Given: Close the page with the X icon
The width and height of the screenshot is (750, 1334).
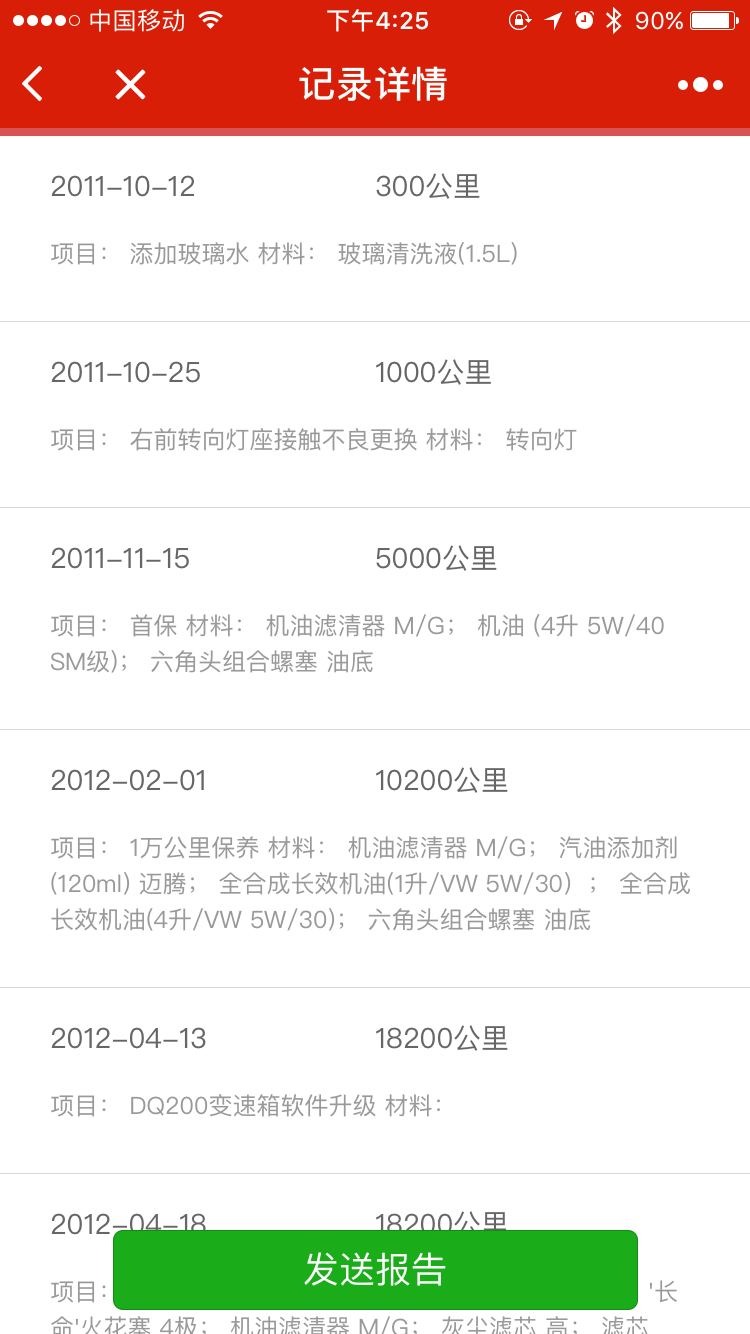Looking at the screenshot, I should (x=130, y=85).
